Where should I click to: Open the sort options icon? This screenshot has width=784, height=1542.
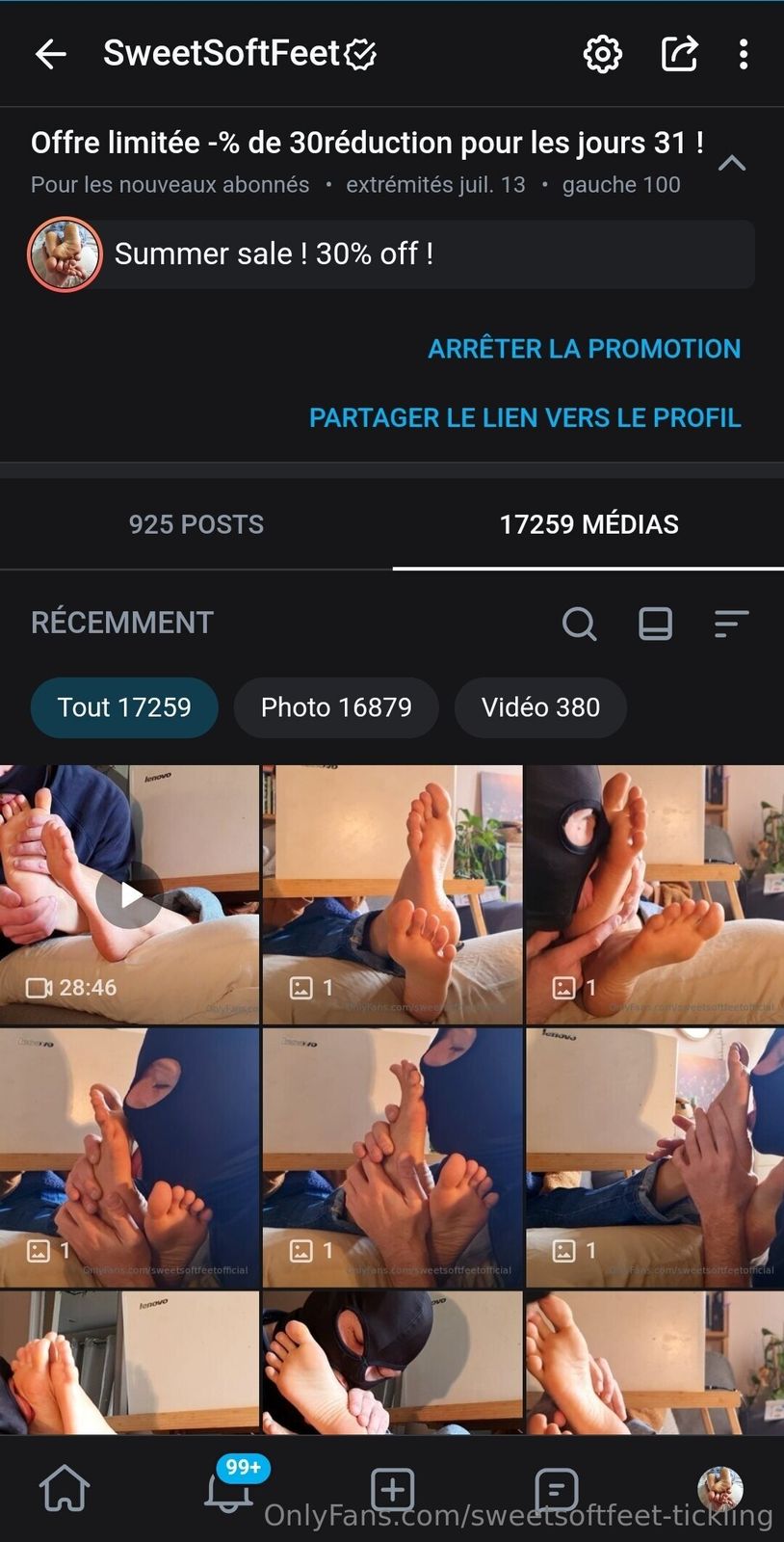click(732, 624)
